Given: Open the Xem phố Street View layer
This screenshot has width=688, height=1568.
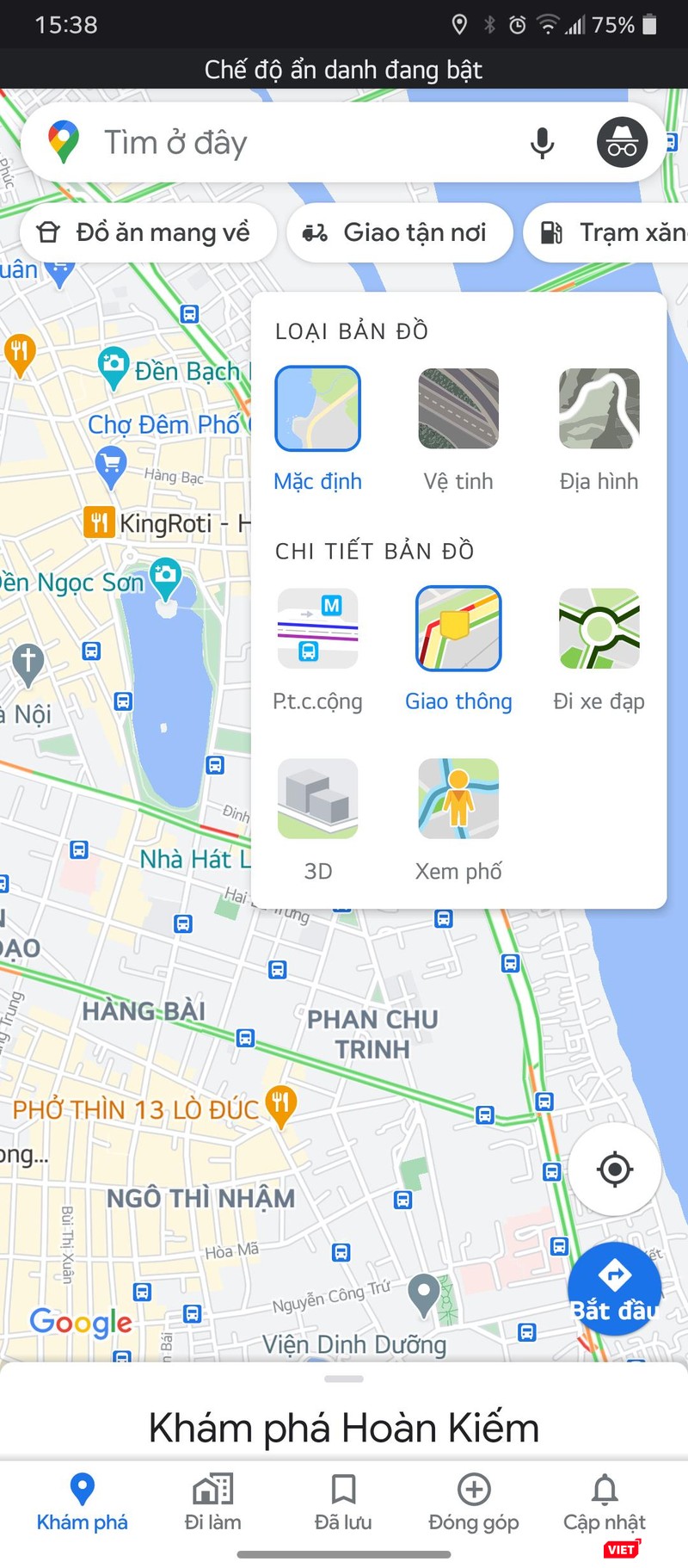Looking at the screenshot, I should click(458, 798).
